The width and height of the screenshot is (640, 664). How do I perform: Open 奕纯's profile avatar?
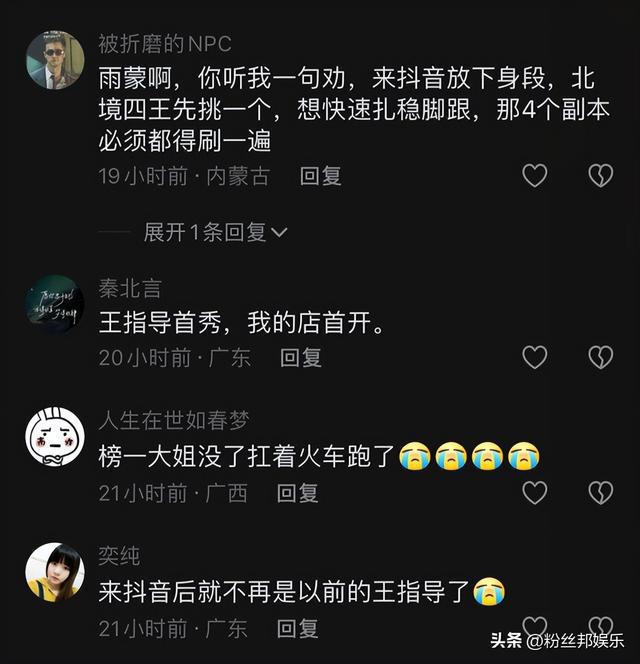(x=54, y=573)
